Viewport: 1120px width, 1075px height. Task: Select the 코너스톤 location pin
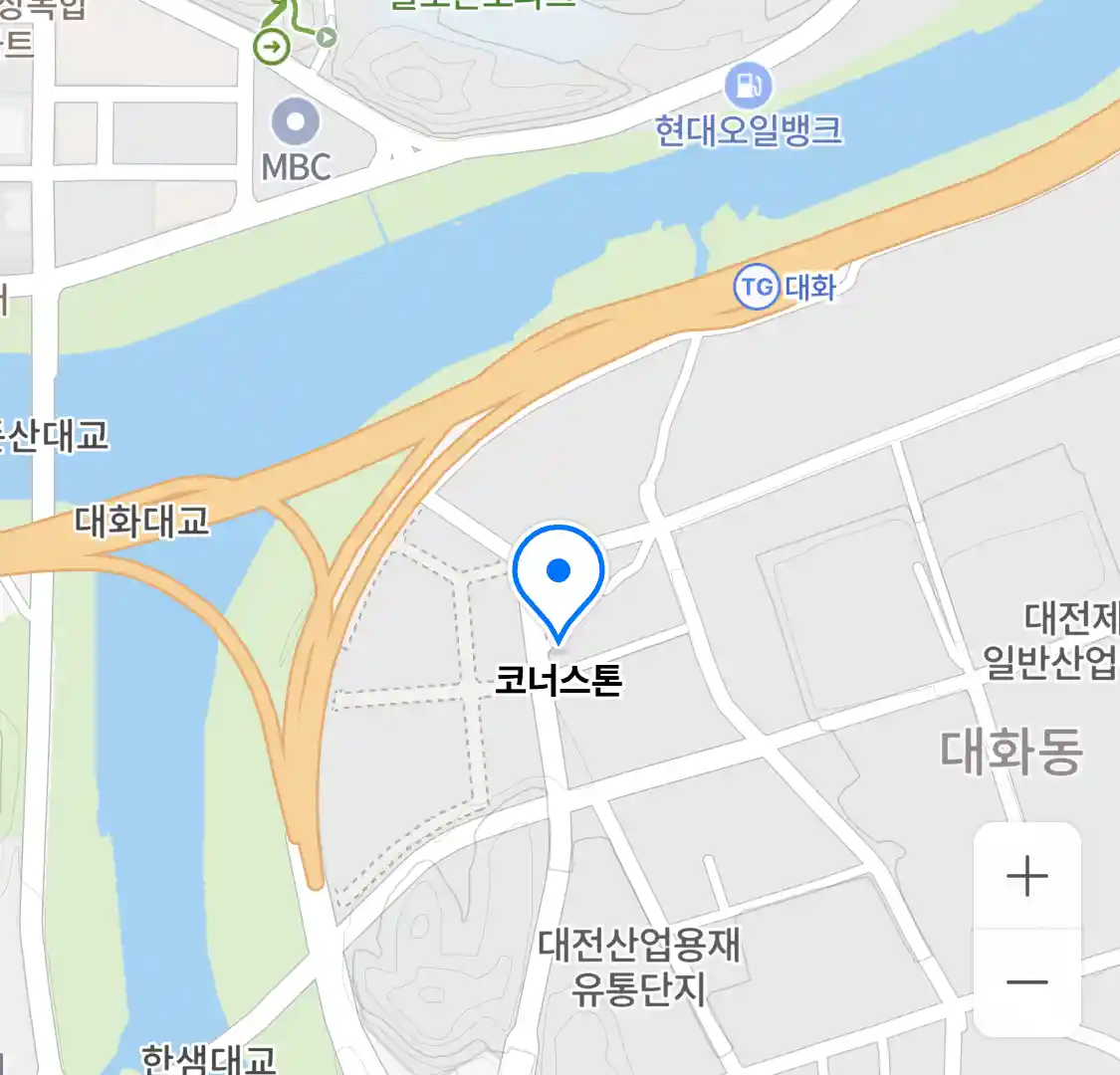pos(559,578)
